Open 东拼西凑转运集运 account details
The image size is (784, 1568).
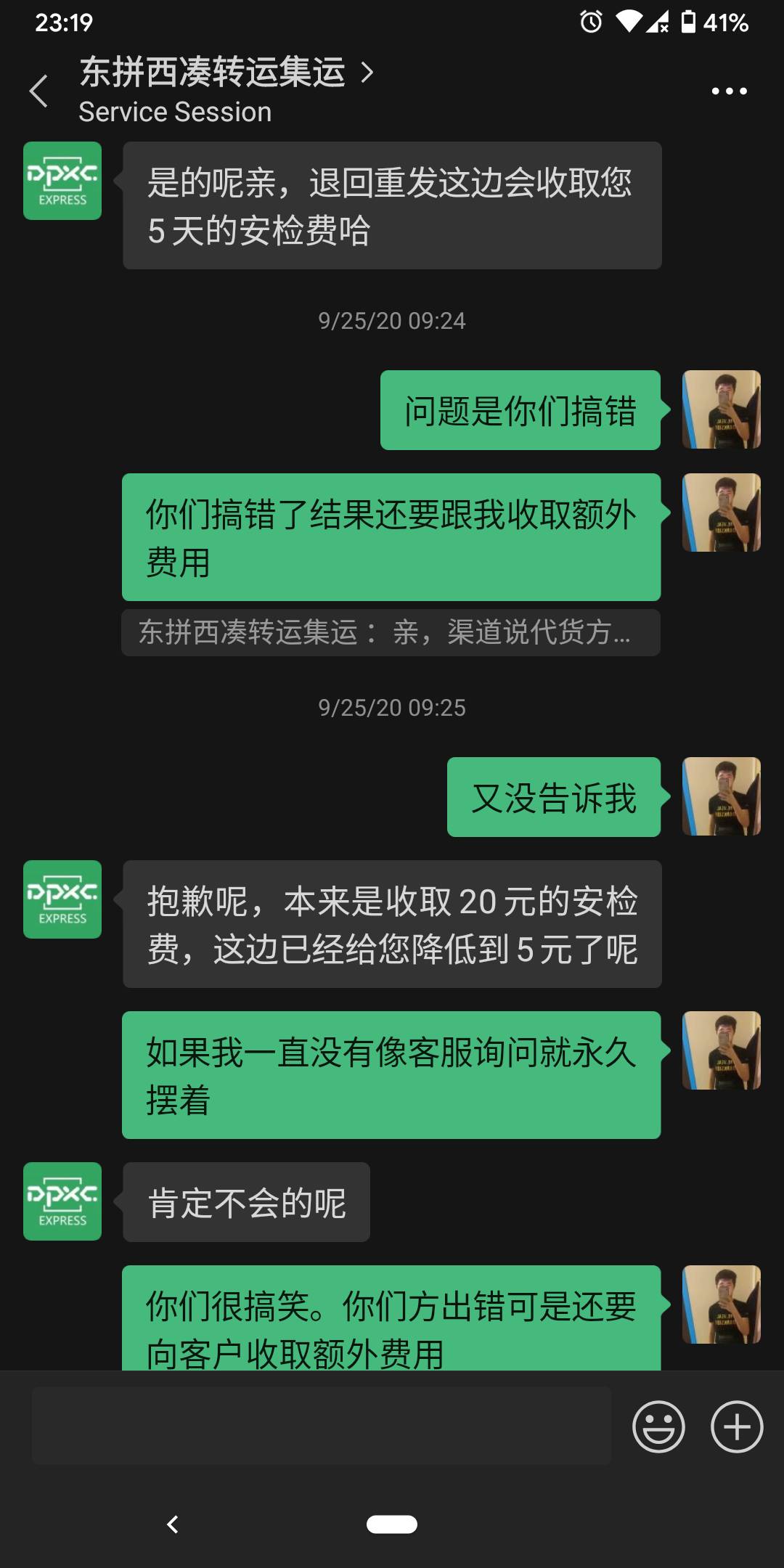click(225, 74)
